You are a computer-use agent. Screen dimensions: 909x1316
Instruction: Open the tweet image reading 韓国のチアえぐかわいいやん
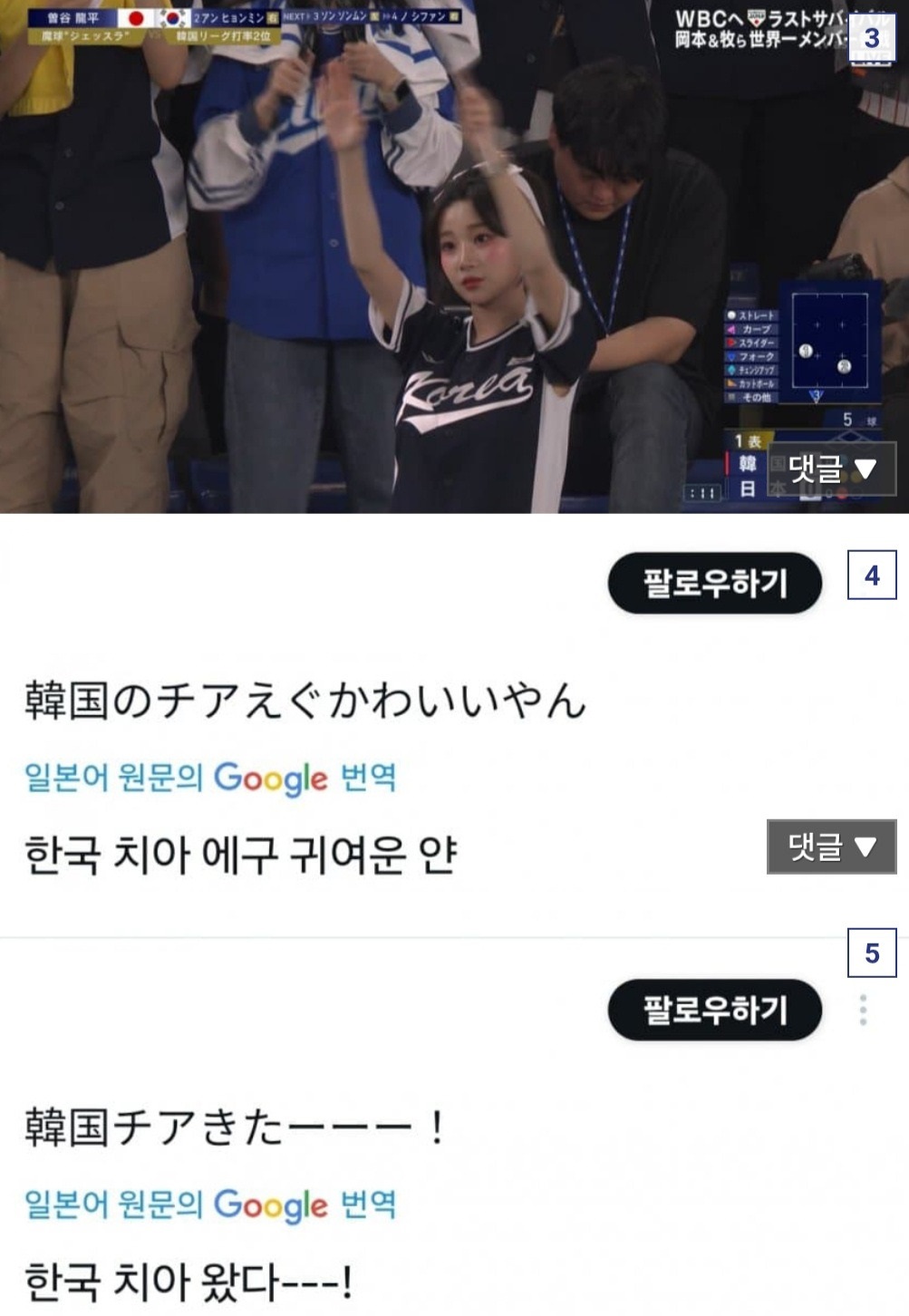coord(363,725)
